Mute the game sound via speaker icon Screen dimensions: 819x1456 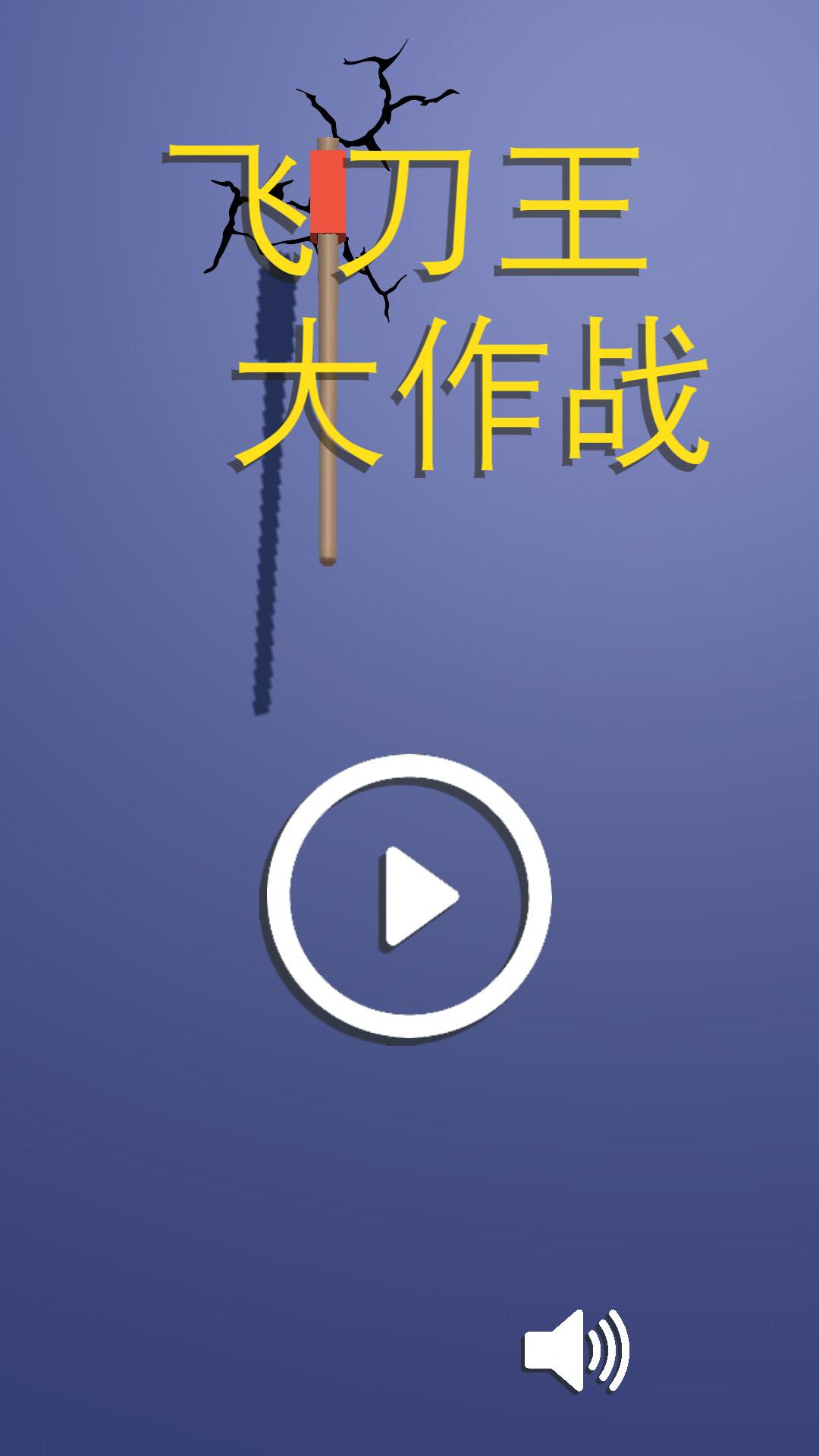pyautogui.click(x=576, y=1351)
